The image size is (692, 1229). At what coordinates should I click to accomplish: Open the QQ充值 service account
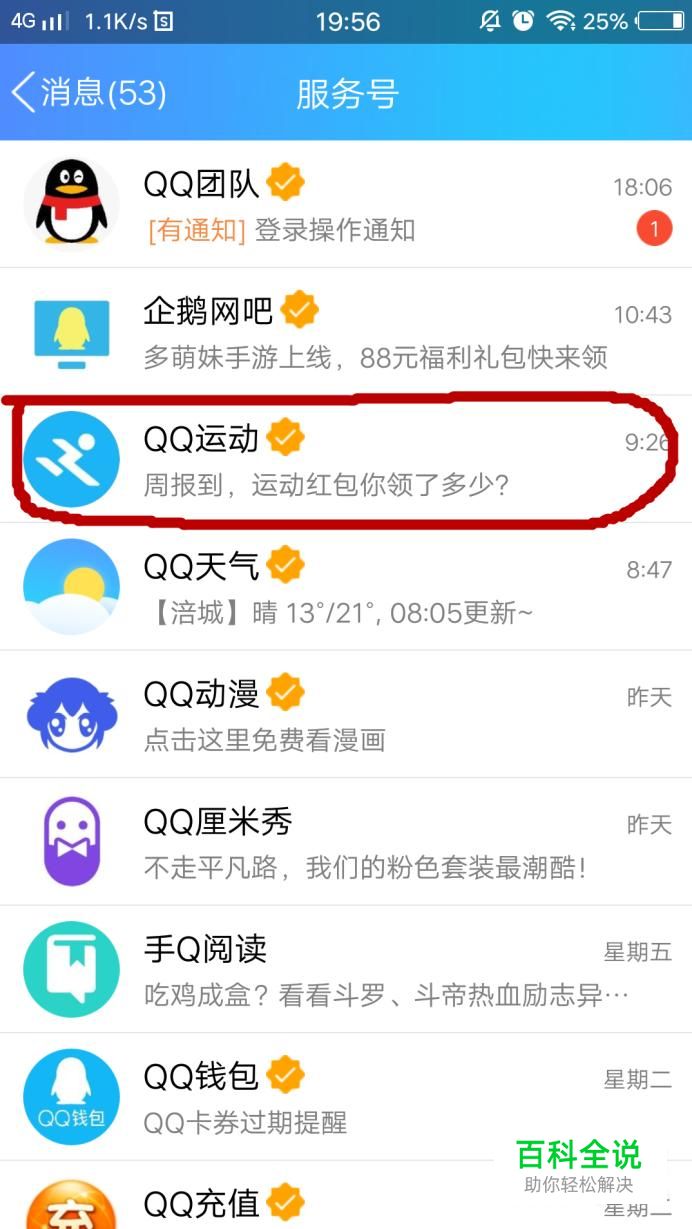(300, 1203)
